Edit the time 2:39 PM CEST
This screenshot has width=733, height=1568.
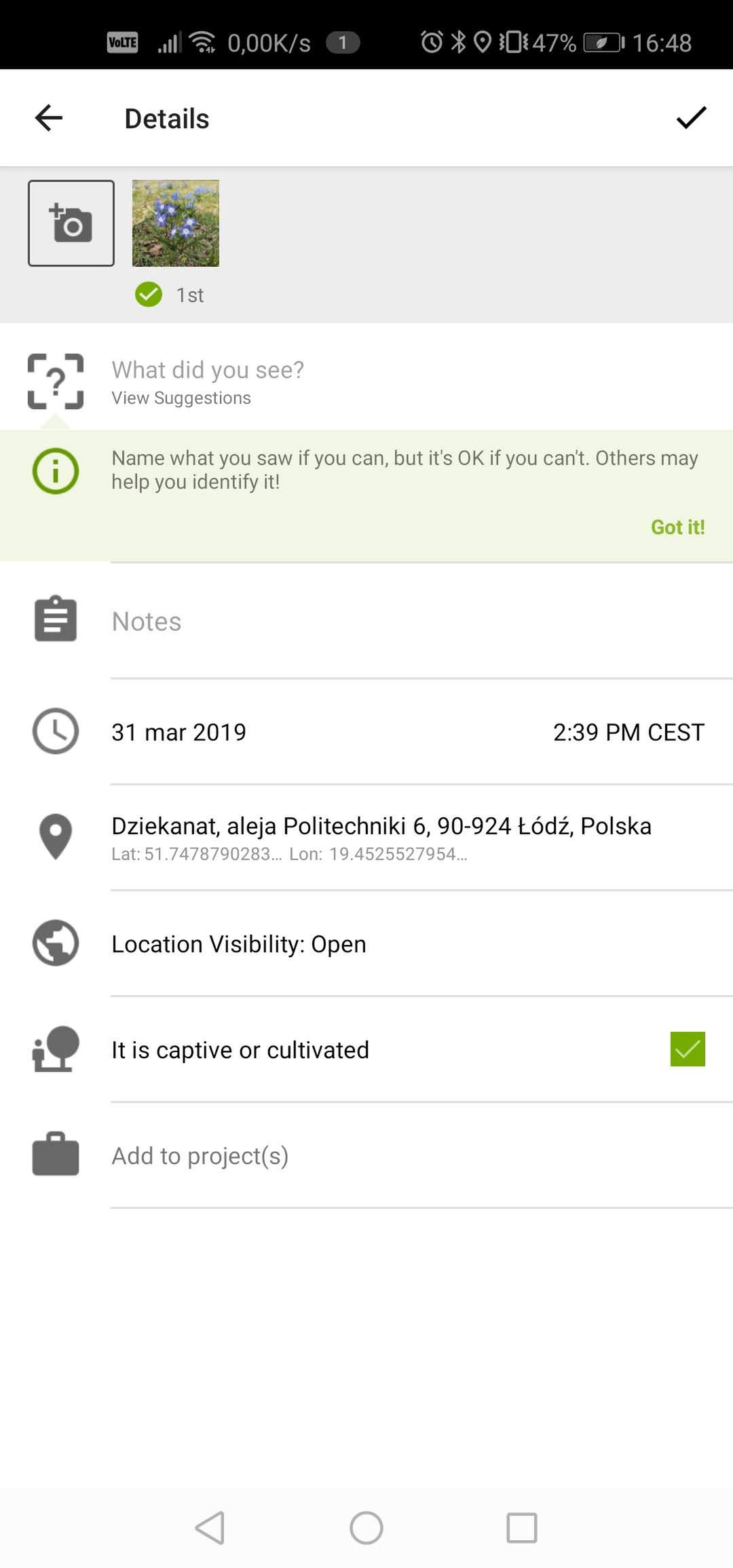click(x=628, y=732)
